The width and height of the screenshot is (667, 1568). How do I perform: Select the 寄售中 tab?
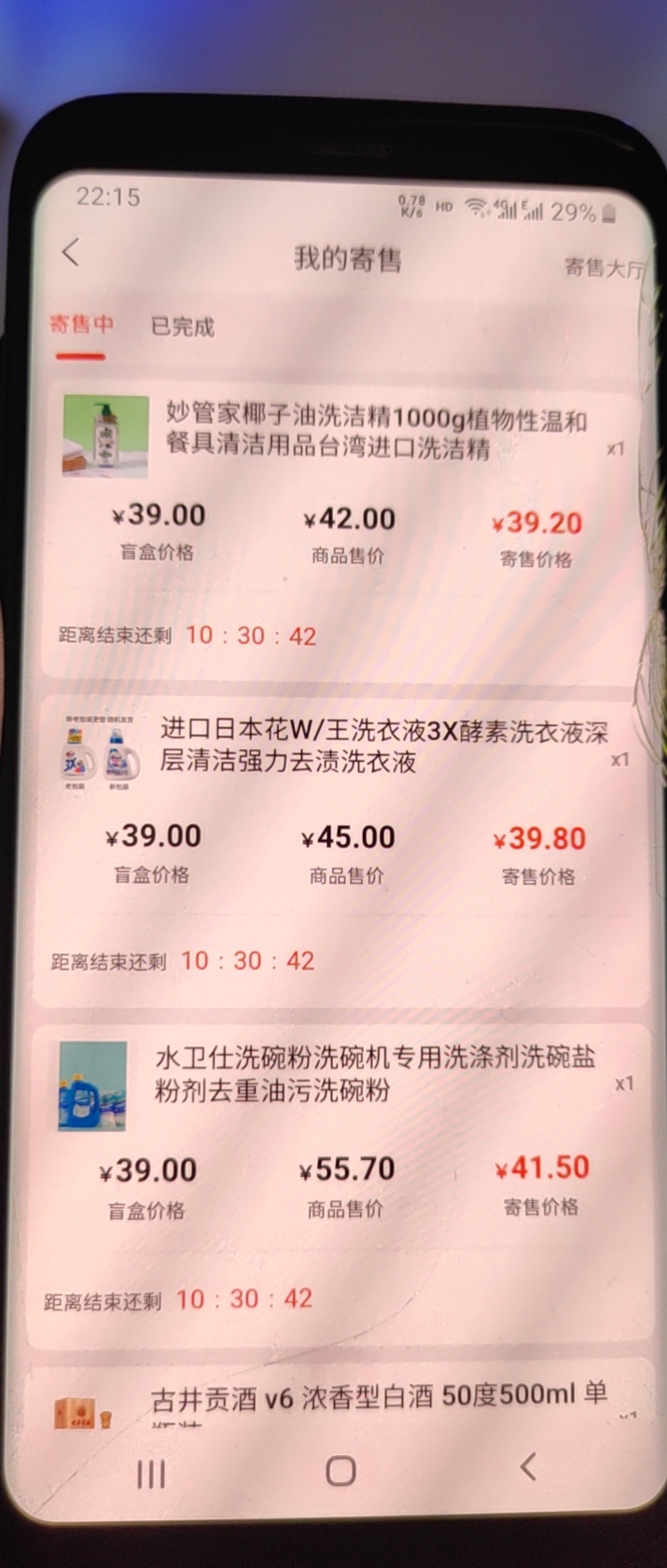coord(81,325)
